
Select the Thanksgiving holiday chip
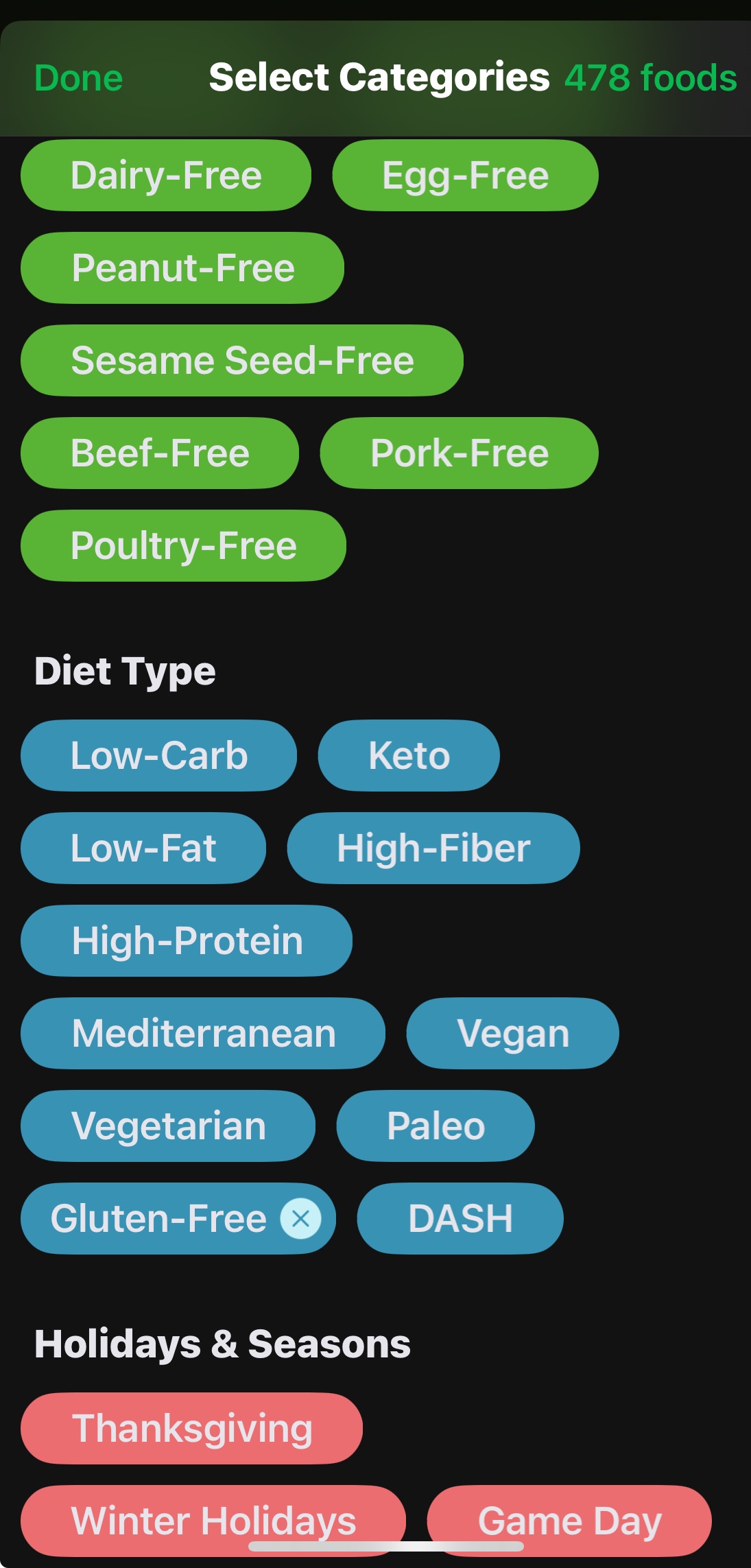point(191,1429)
